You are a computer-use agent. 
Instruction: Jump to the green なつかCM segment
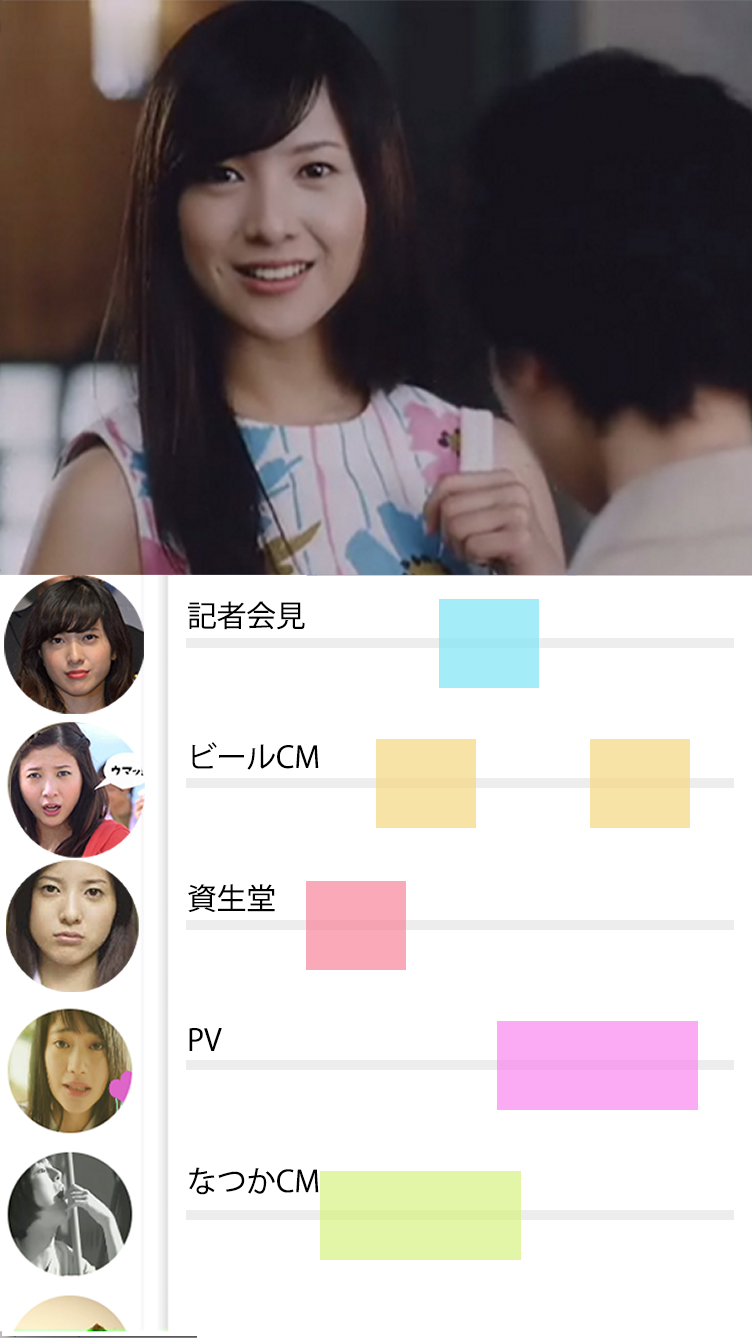(x=420, y=1215)
